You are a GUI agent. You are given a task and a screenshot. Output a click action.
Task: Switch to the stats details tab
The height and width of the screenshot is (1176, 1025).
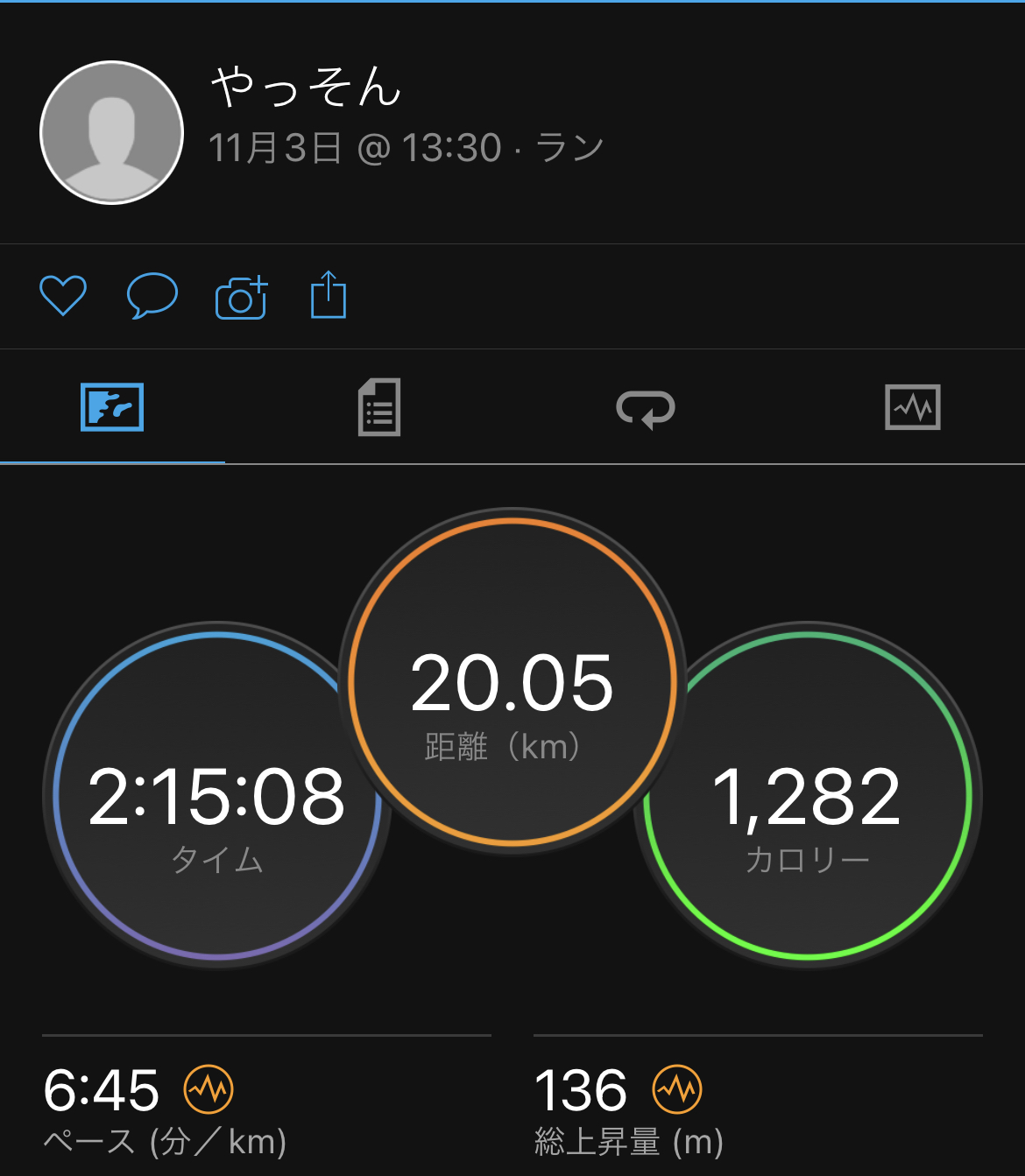pos(379,407)
